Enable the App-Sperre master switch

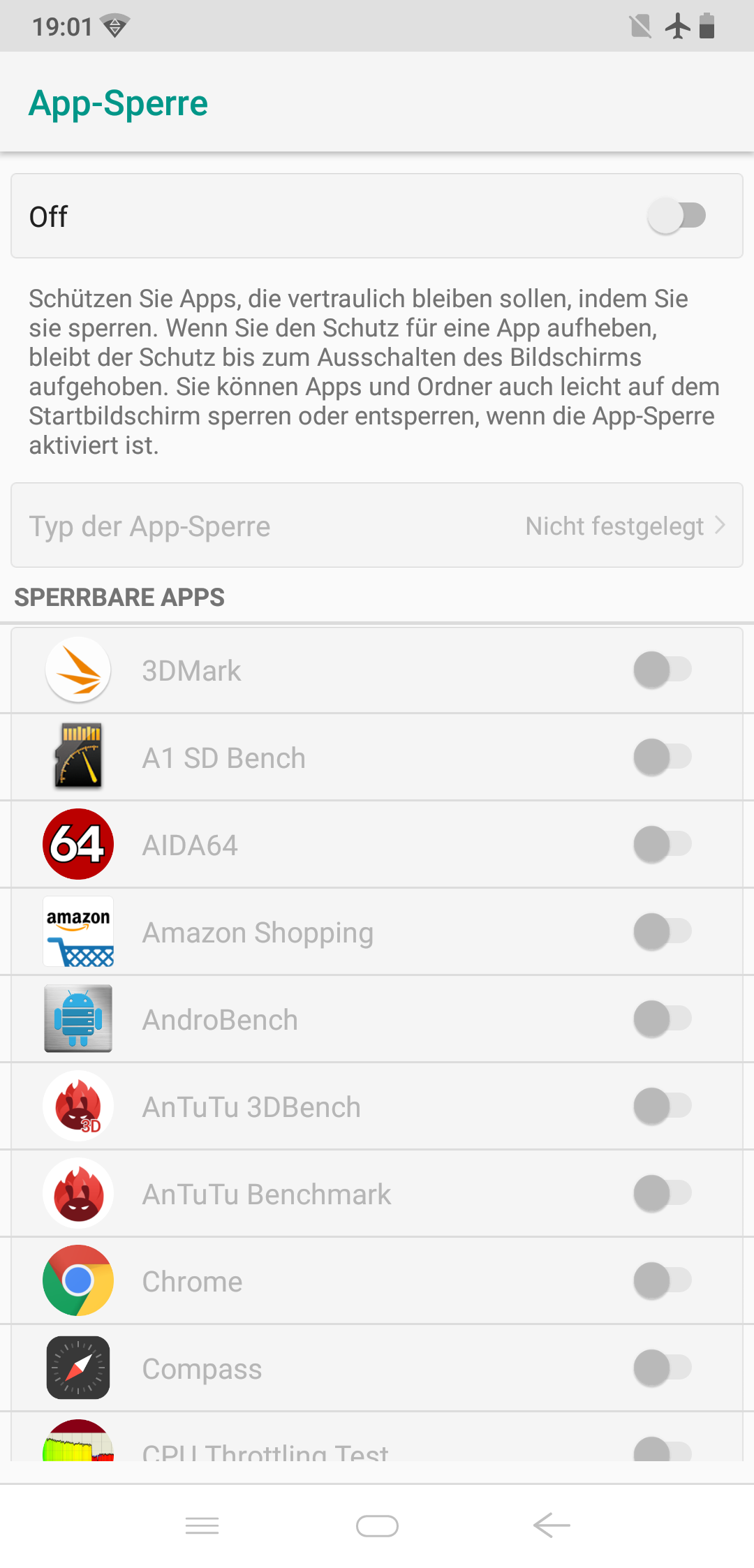pos(676,216)
